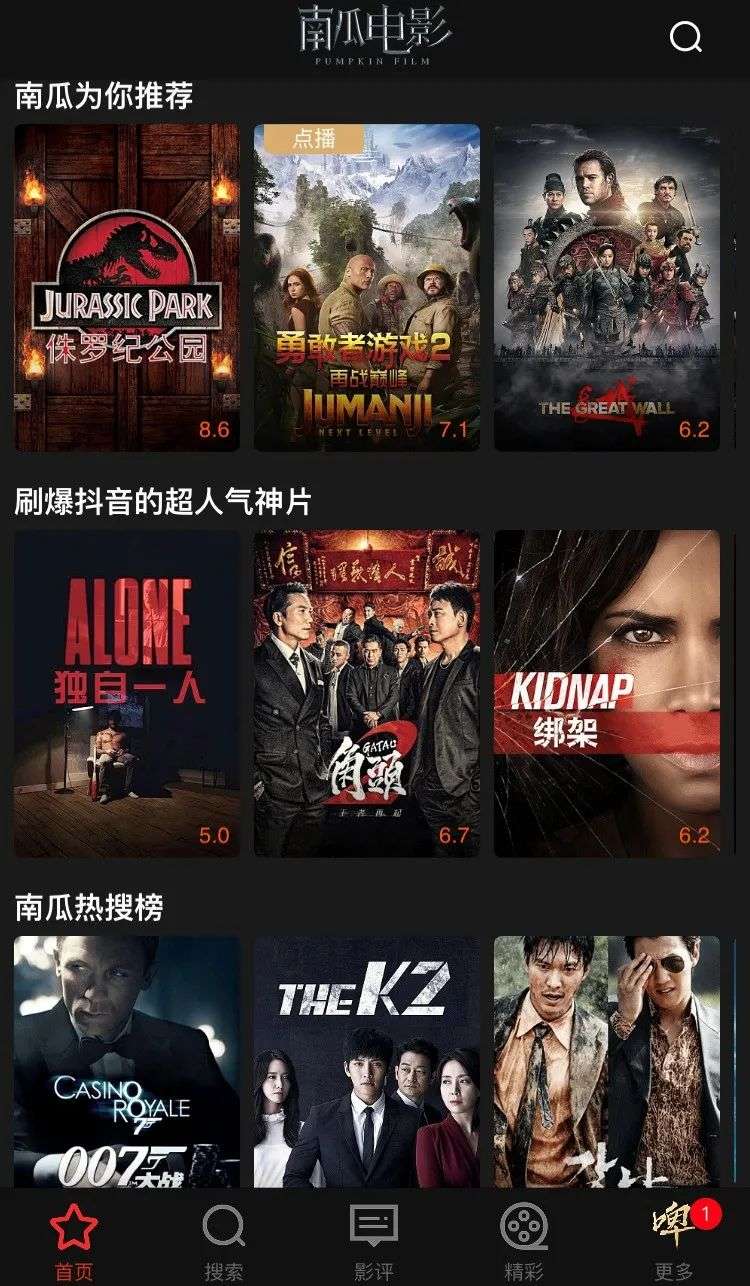Image resolution: width=750 pixels, height=1286 pixels.
Task: Open the Jumanji 勇敢者游戏2 movie card
Action: coord(367,287)
